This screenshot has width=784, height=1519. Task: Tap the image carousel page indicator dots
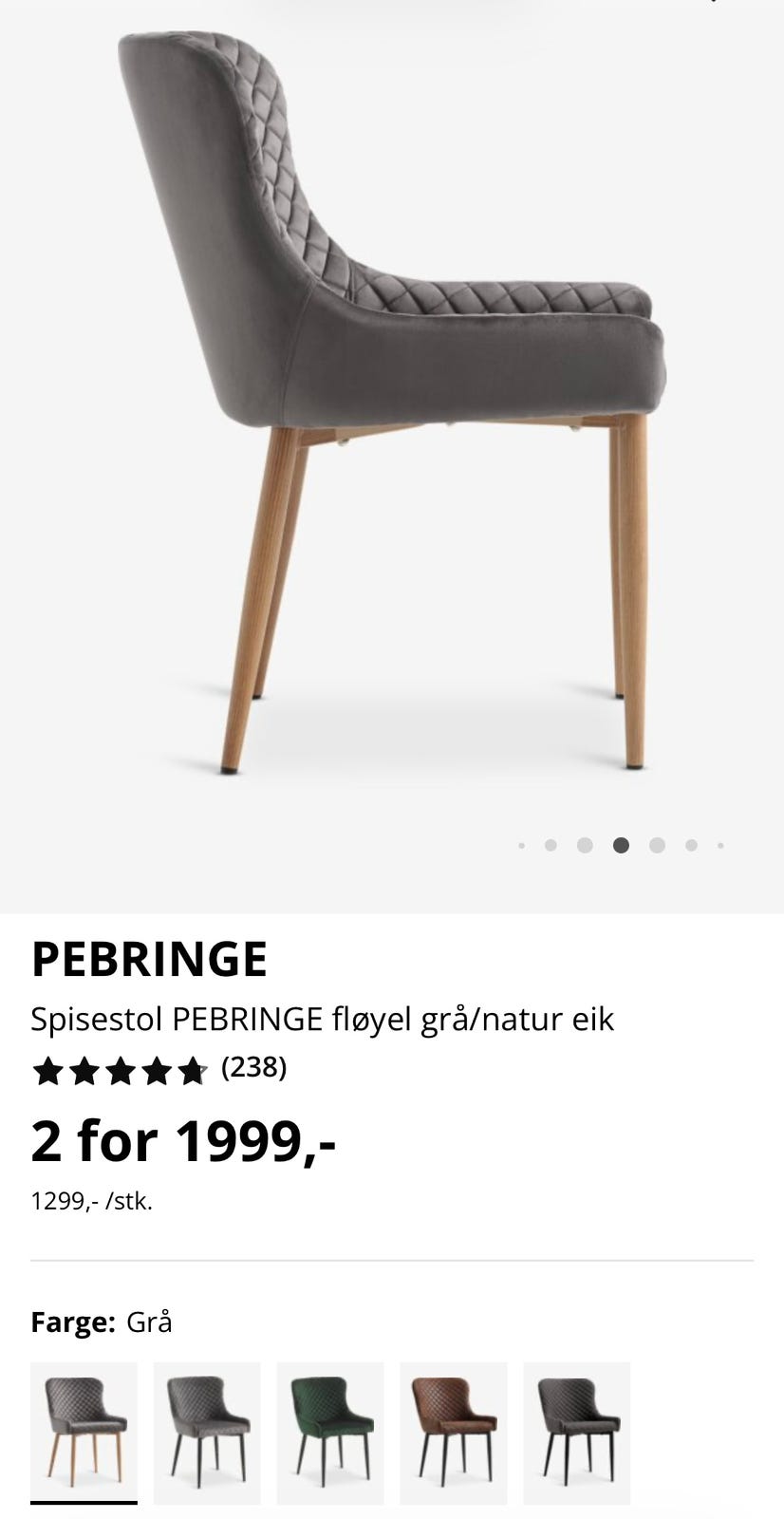(x=621, y=845)
